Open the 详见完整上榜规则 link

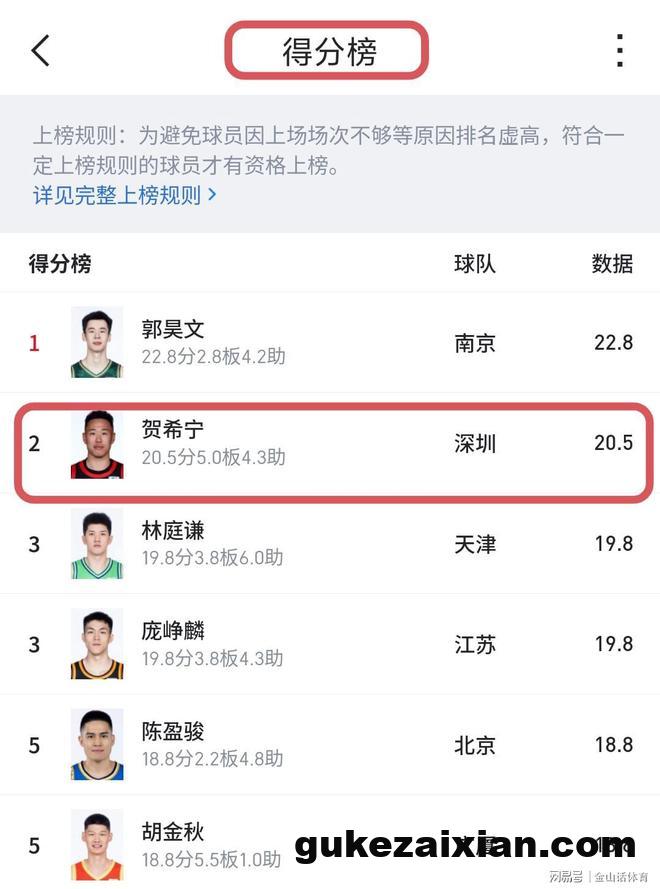[x=124, y=195]
